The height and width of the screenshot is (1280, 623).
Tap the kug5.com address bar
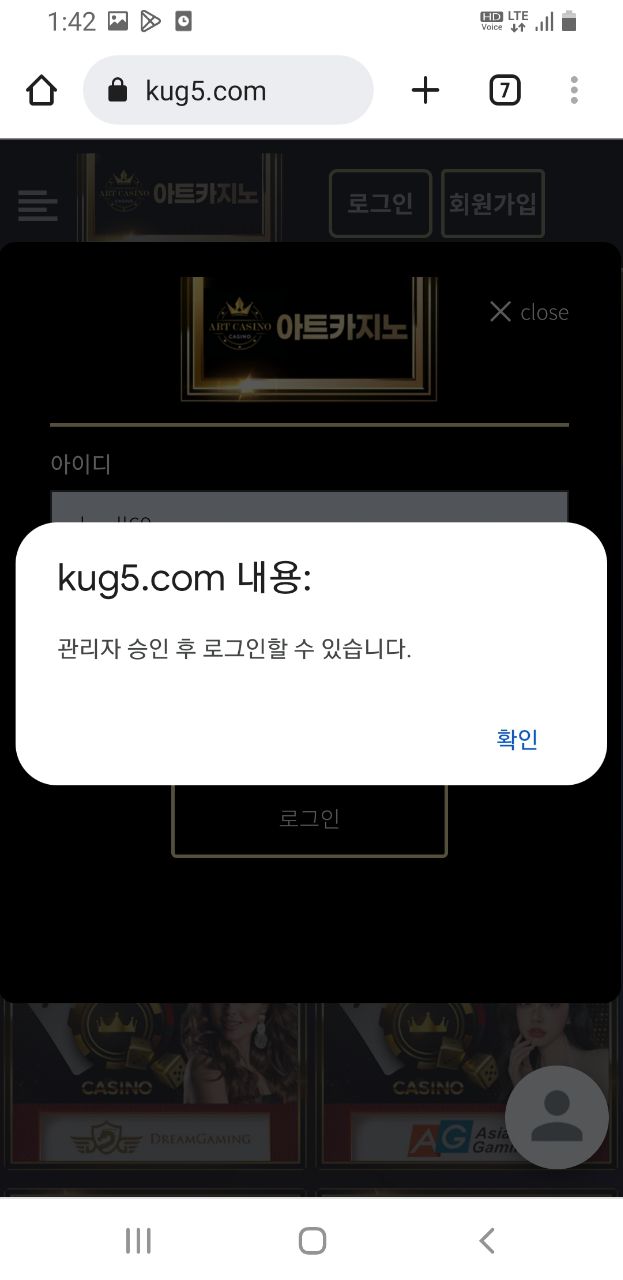coord(228,91)
